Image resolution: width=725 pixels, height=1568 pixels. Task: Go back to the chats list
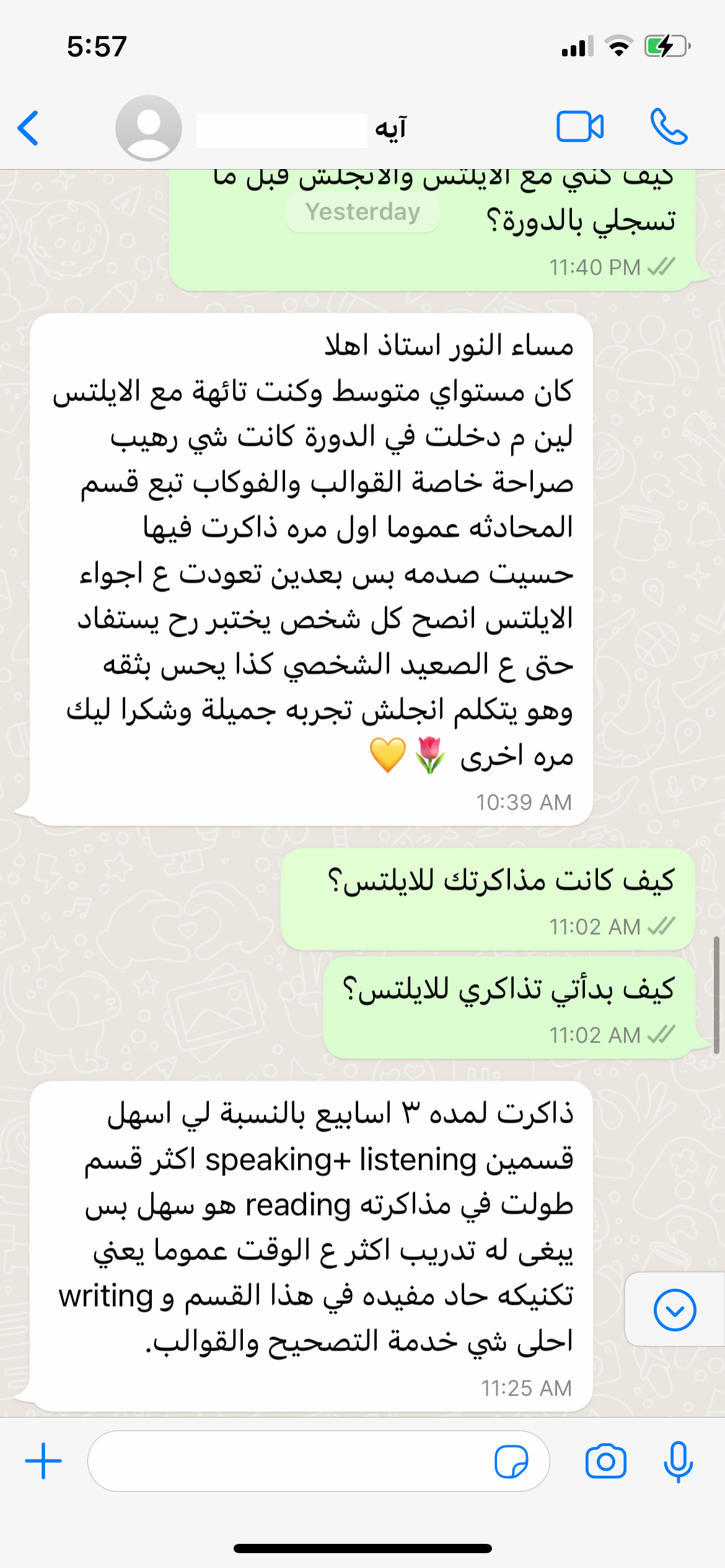coord(29,128)
